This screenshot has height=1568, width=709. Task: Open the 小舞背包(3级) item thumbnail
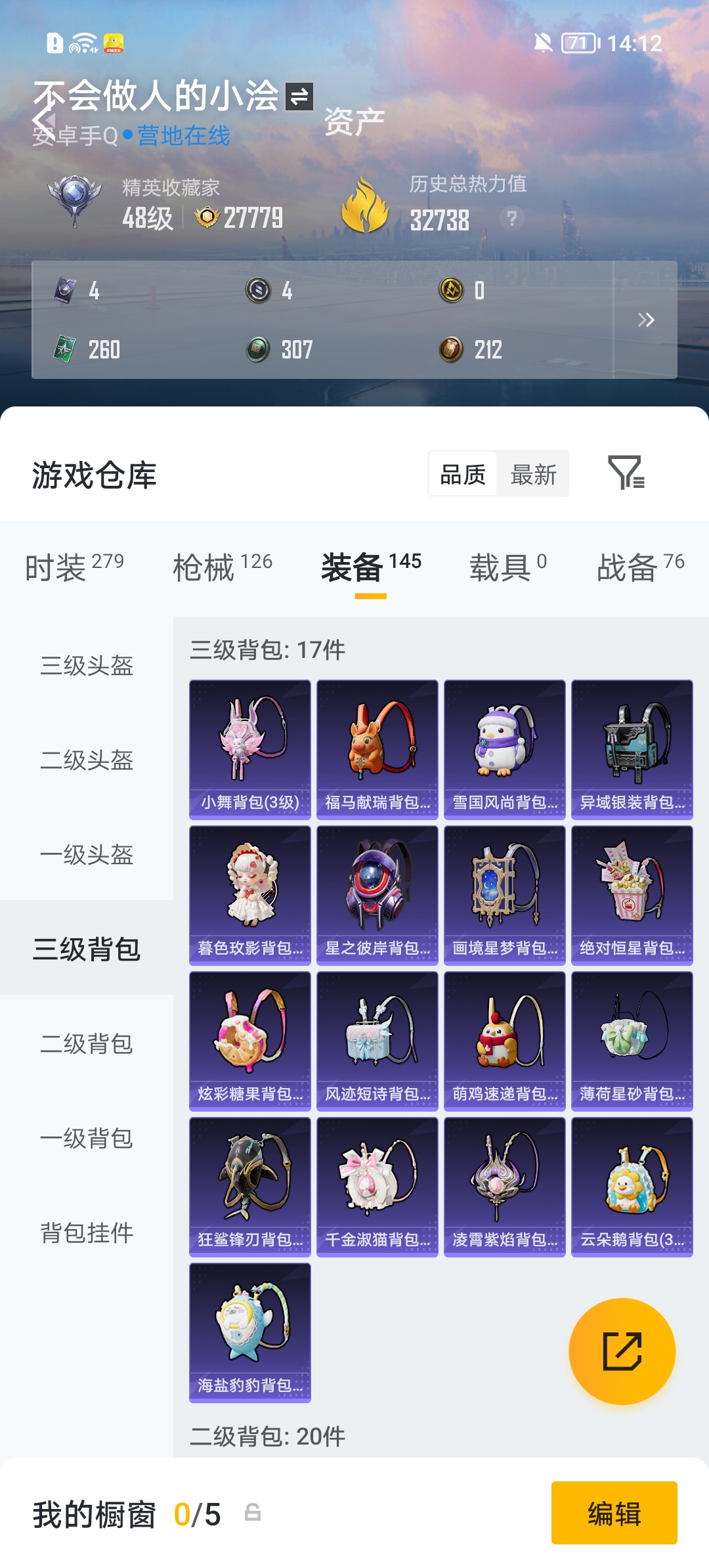(x=249, y=749)
